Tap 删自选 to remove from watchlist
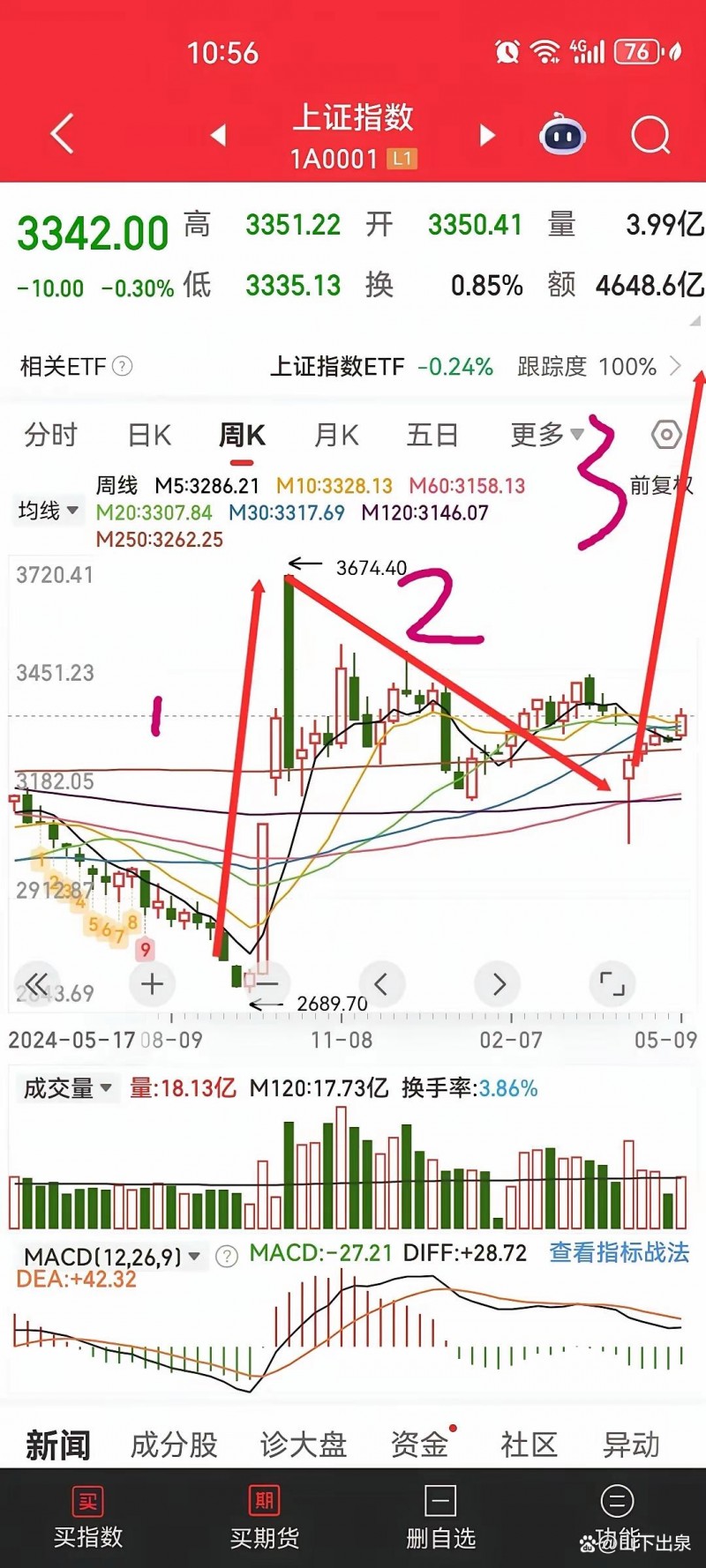Image resolution: width=706 pixels, height=1568 pixels. 440,1517
